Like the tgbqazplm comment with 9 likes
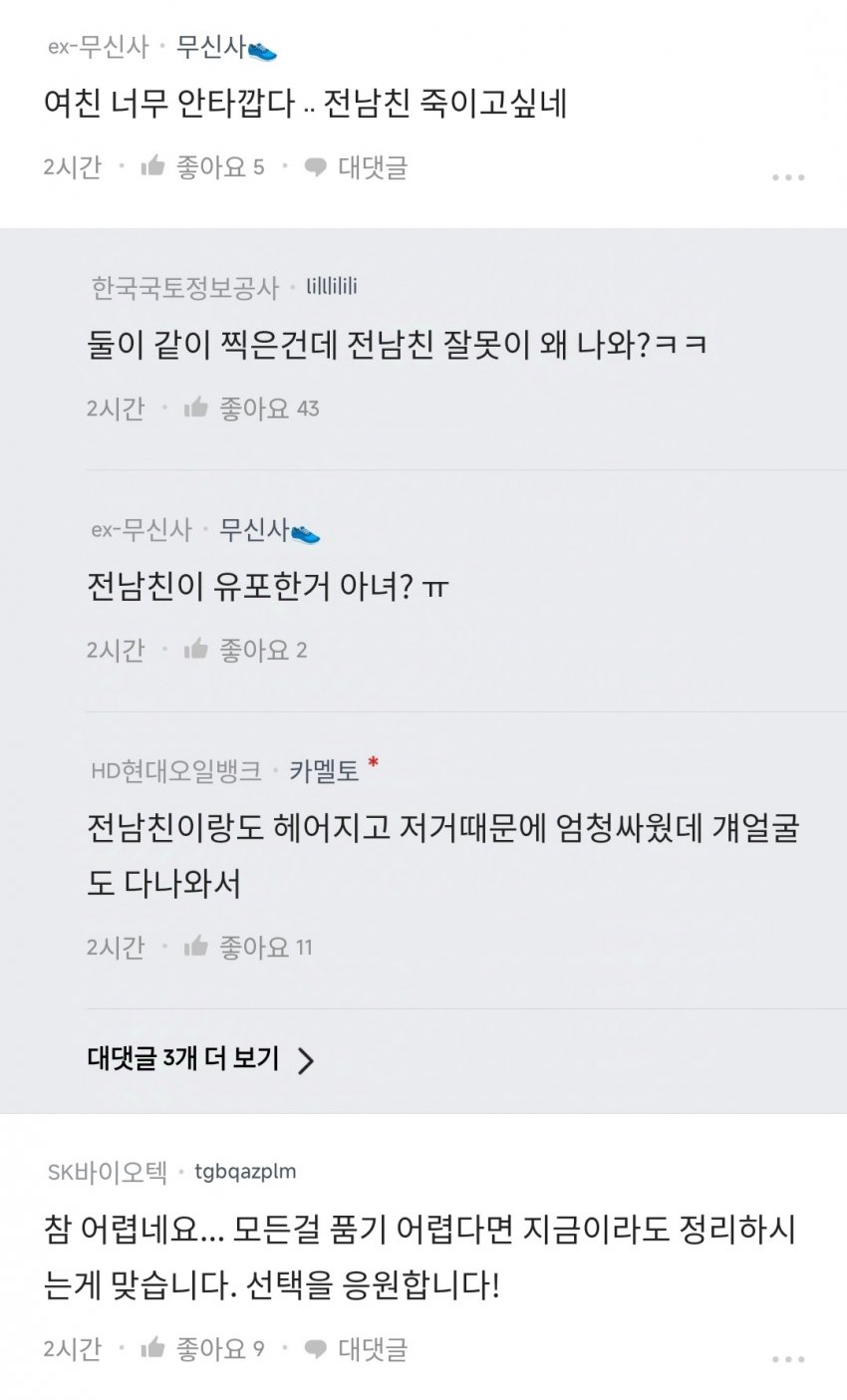This screenshot has width=847, height=1400. pyautogui.click(x=153, y=1349)
